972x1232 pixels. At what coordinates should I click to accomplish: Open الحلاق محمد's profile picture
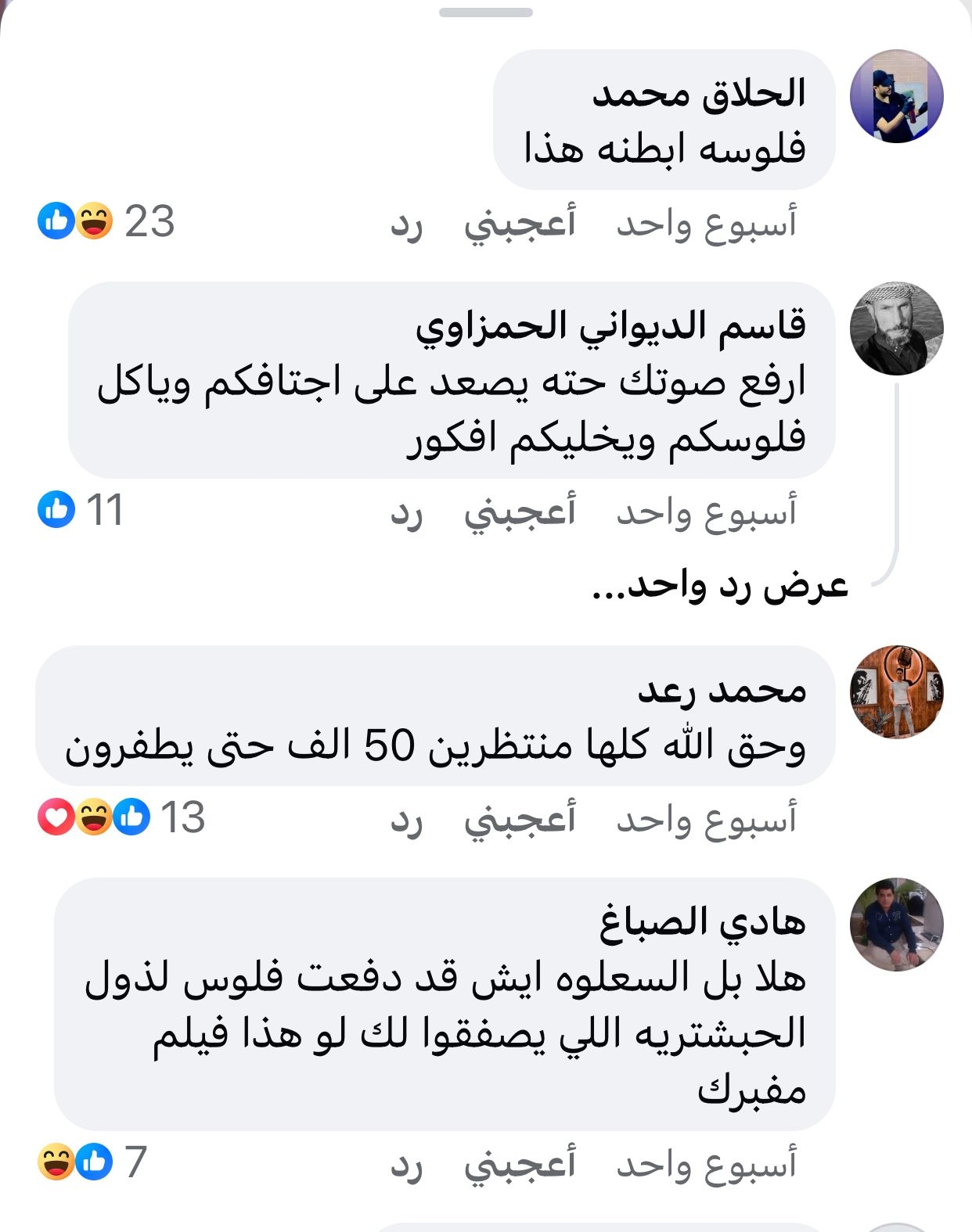[x=896, y=96]
